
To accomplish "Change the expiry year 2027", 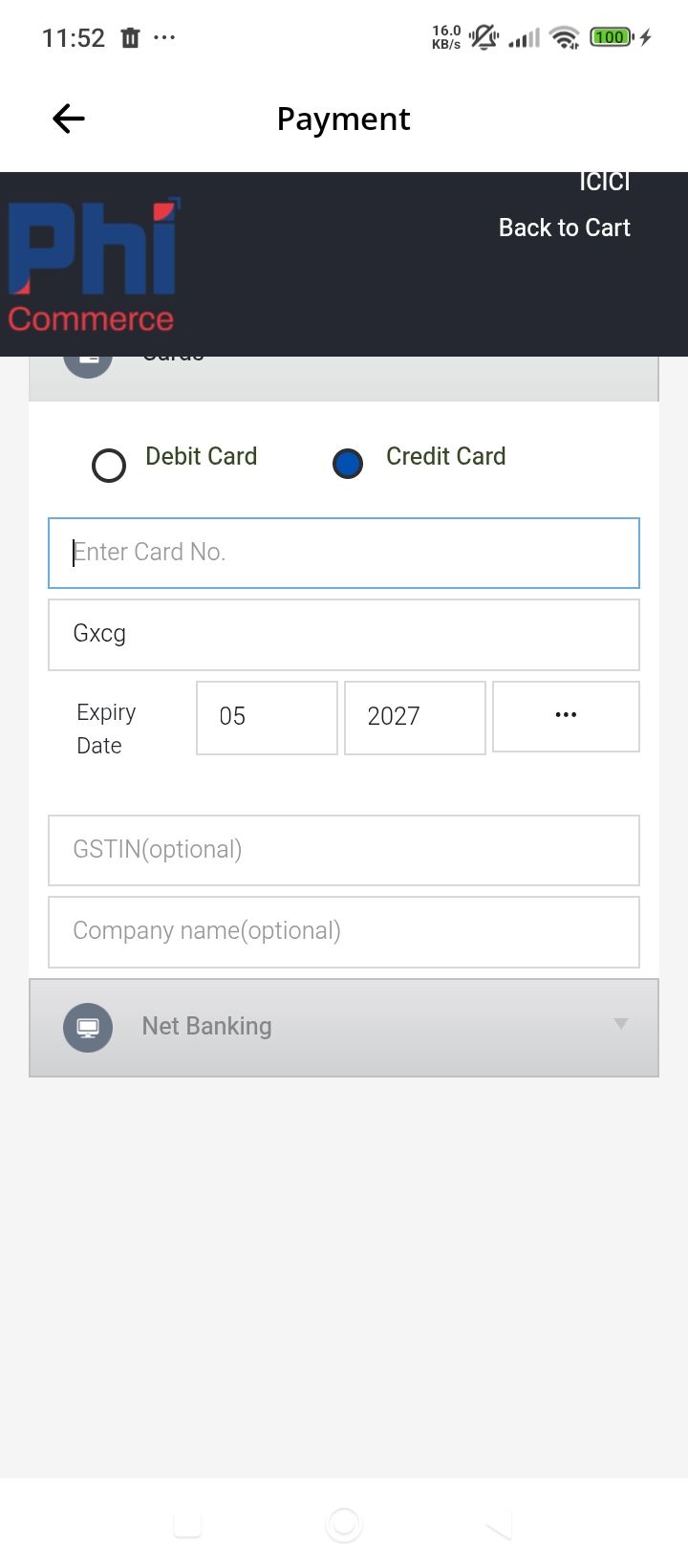I will pos(415,717).
